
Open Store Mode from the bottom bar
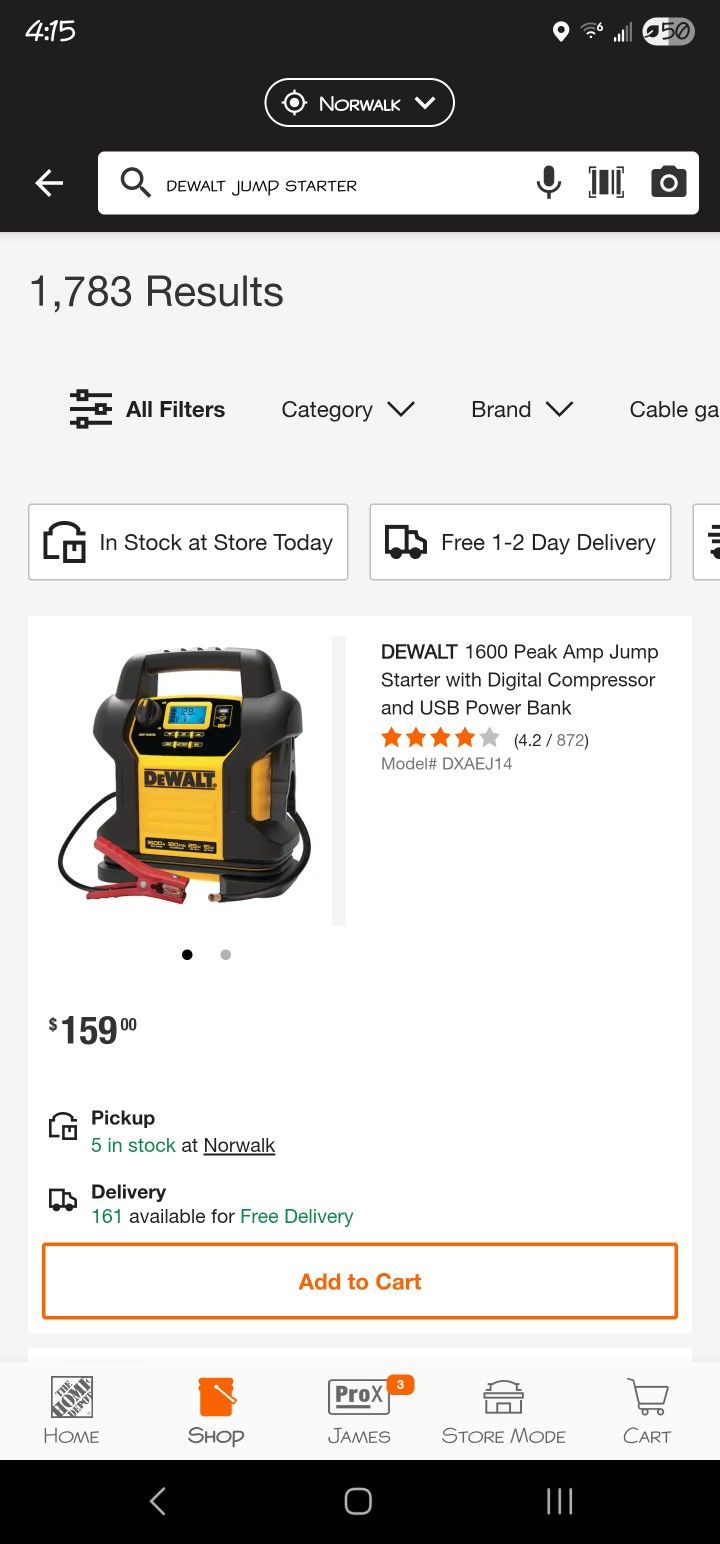tap(503, 1408)
